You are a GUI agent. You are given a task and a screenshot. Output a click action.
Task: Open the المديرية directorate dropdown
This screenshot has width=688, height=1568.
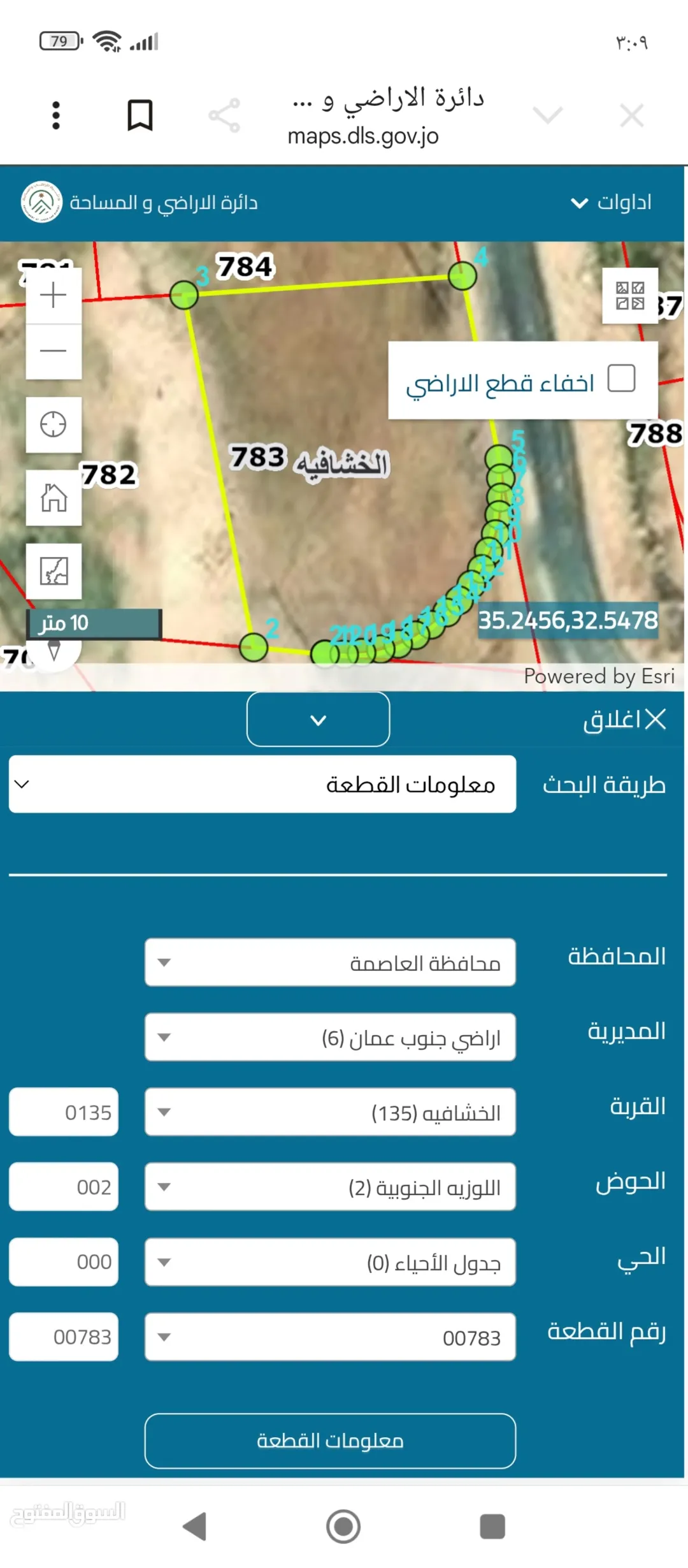point(330,1037)
